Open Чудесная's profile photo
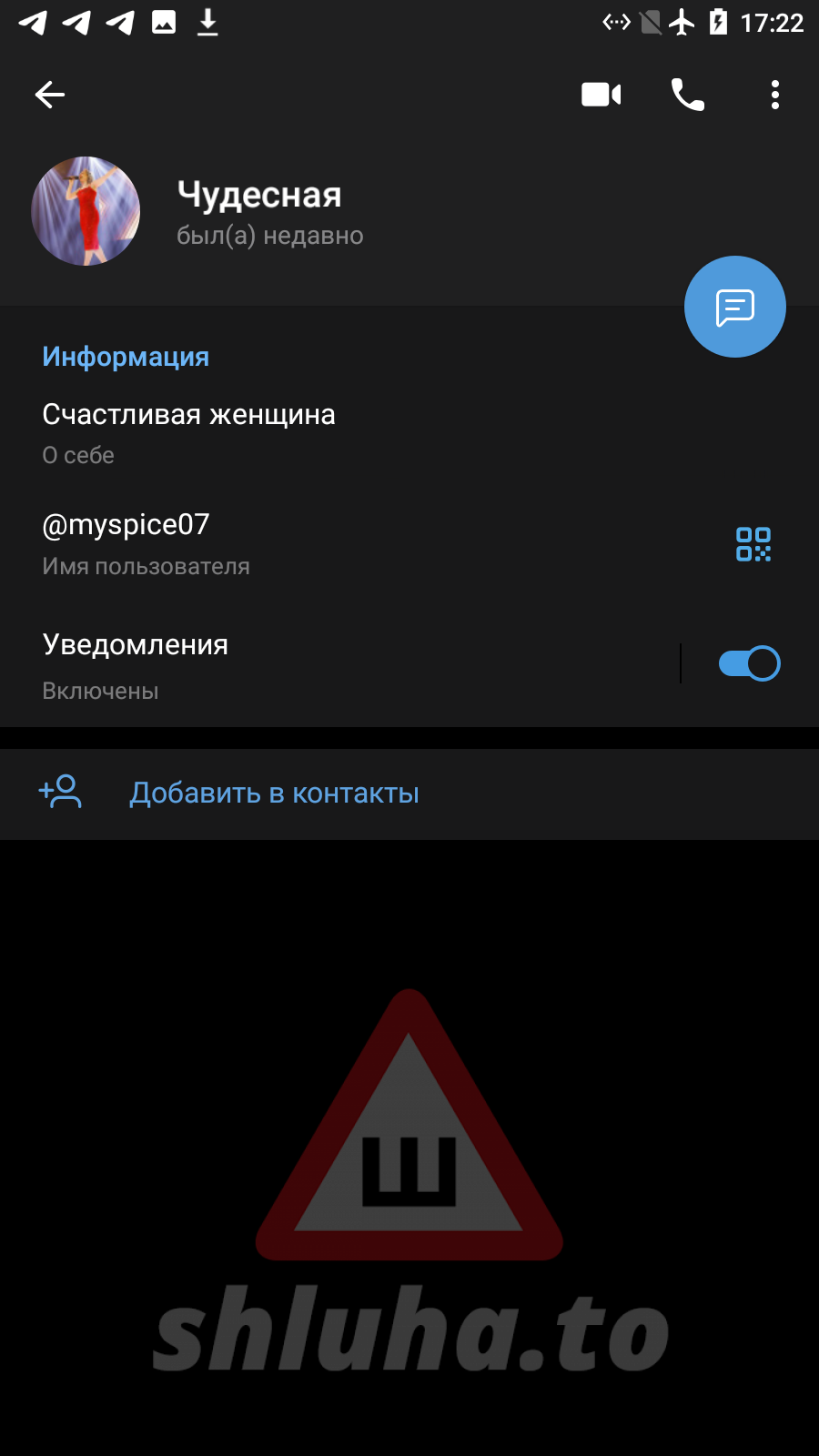The width and height of the screenshot is (819, 1456). (86, 211)
